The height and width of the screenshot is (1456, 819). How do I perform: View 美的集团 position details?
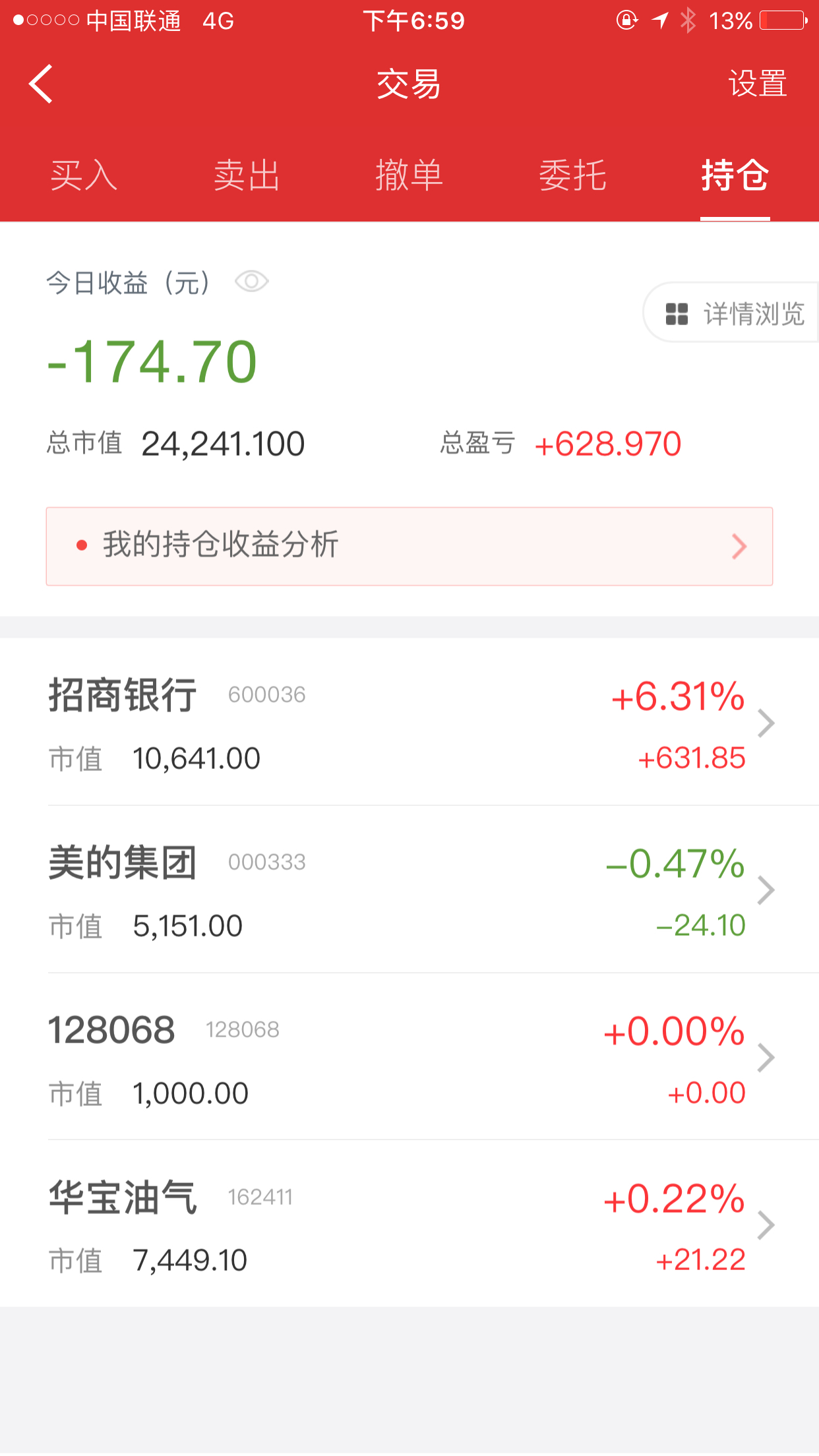(x=409, y=890)
